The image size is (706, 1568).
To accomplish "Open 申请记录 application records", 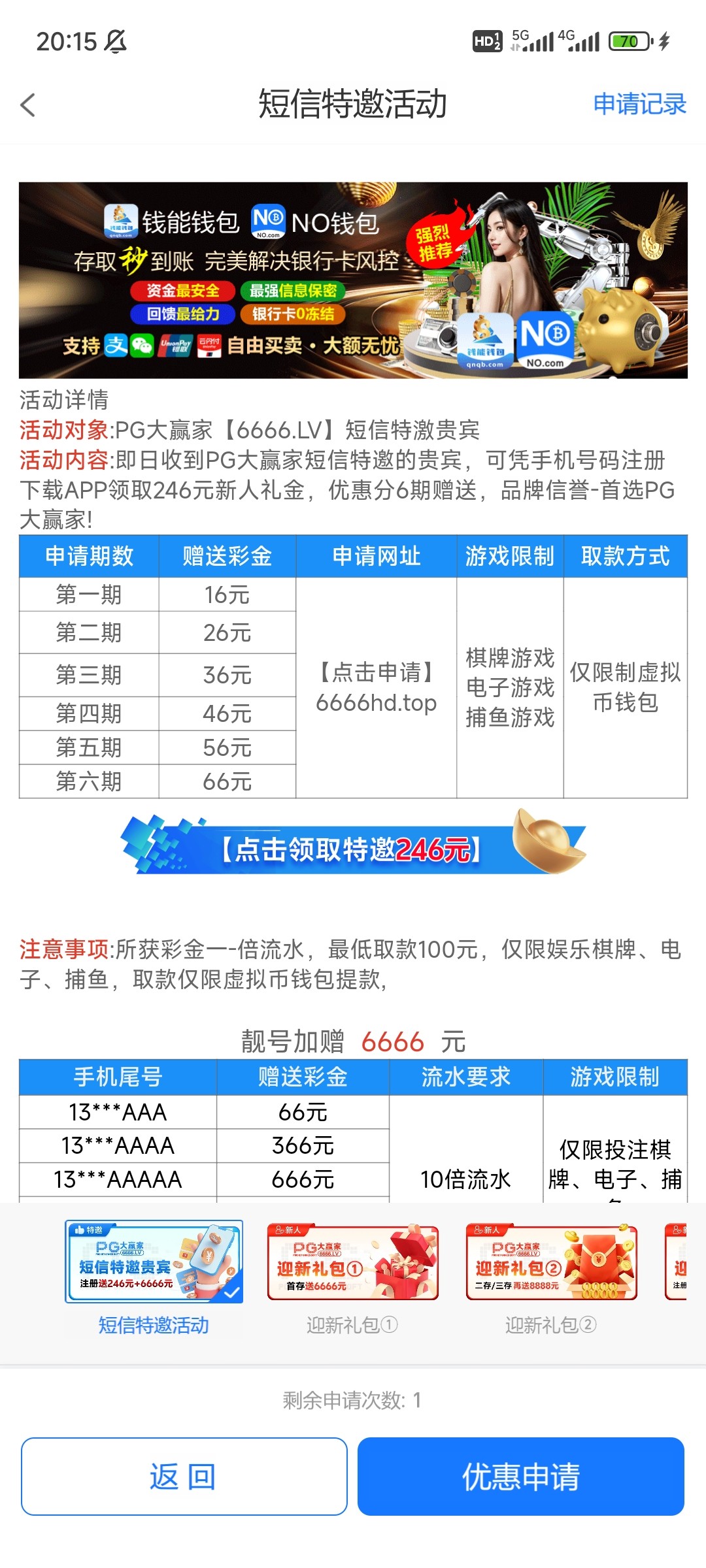I will tap(639, 105).
